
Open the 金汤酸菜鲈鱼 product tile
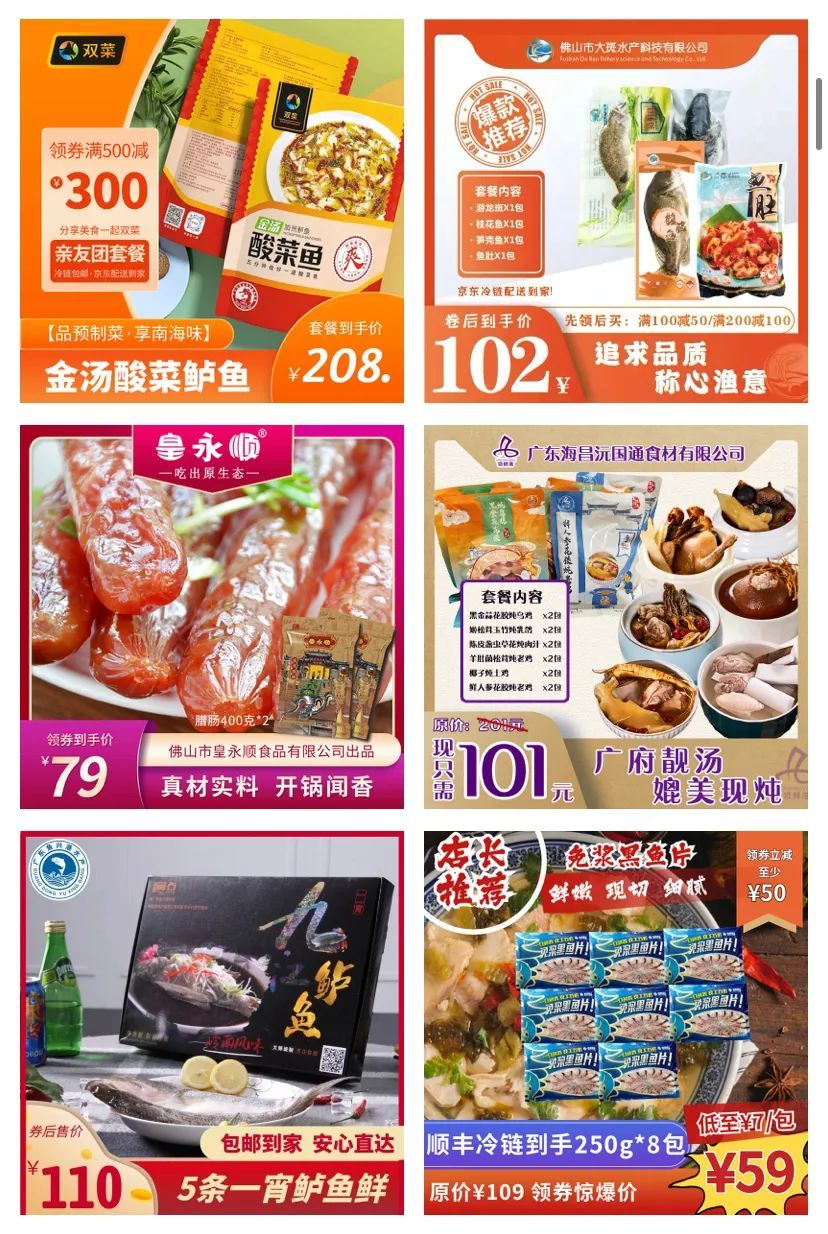click(x=212, y=211)
